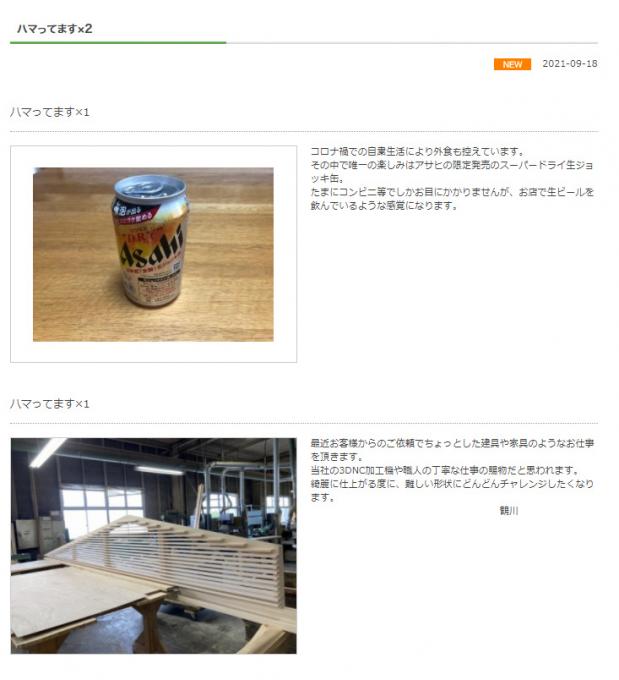Open the Asahi beer can photo
This screenshot has width=619, height=680.
click(153, 254)
